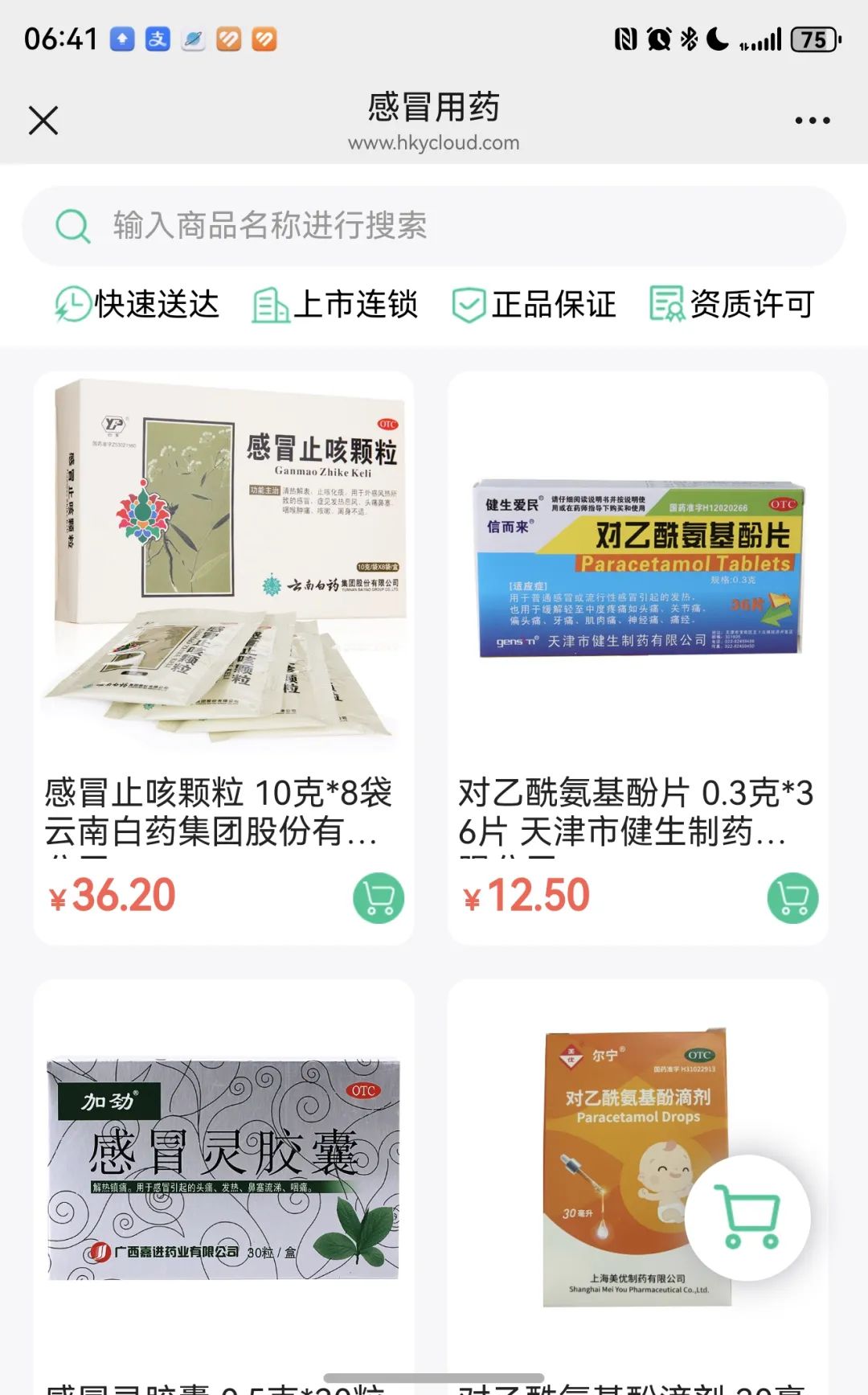The width and height of the screenshot is (868, 1395).
Task: Tap the cart icon on 对乙酰氨基酚片
Action: 794,898
